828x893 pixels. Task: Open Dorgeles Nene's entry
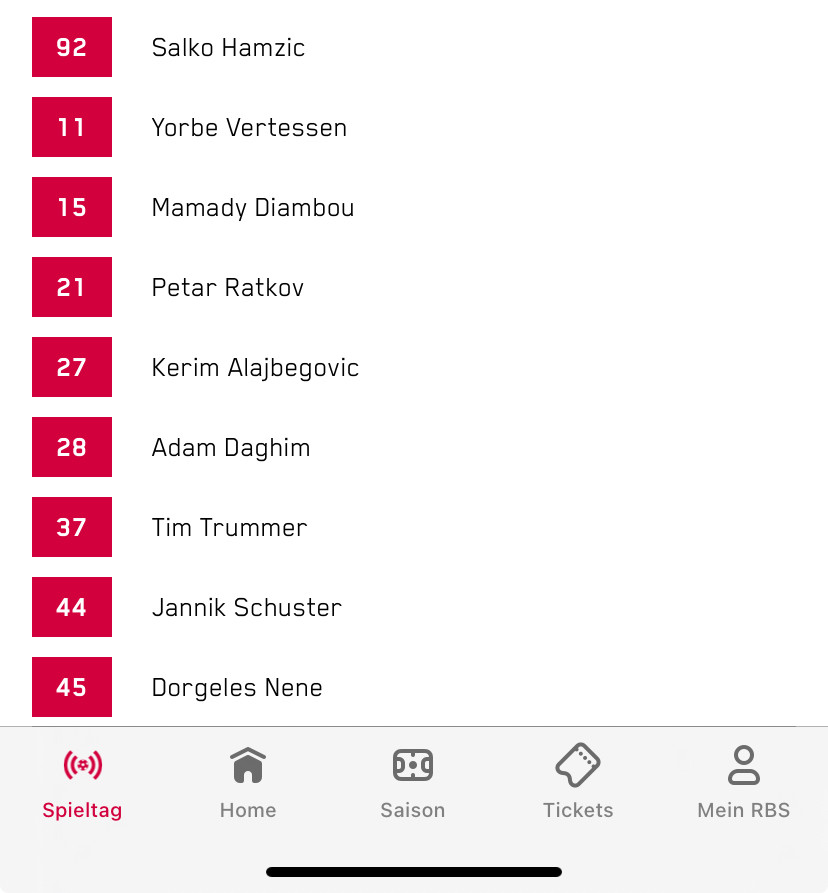pyautogui.click(x=237, y=687)
